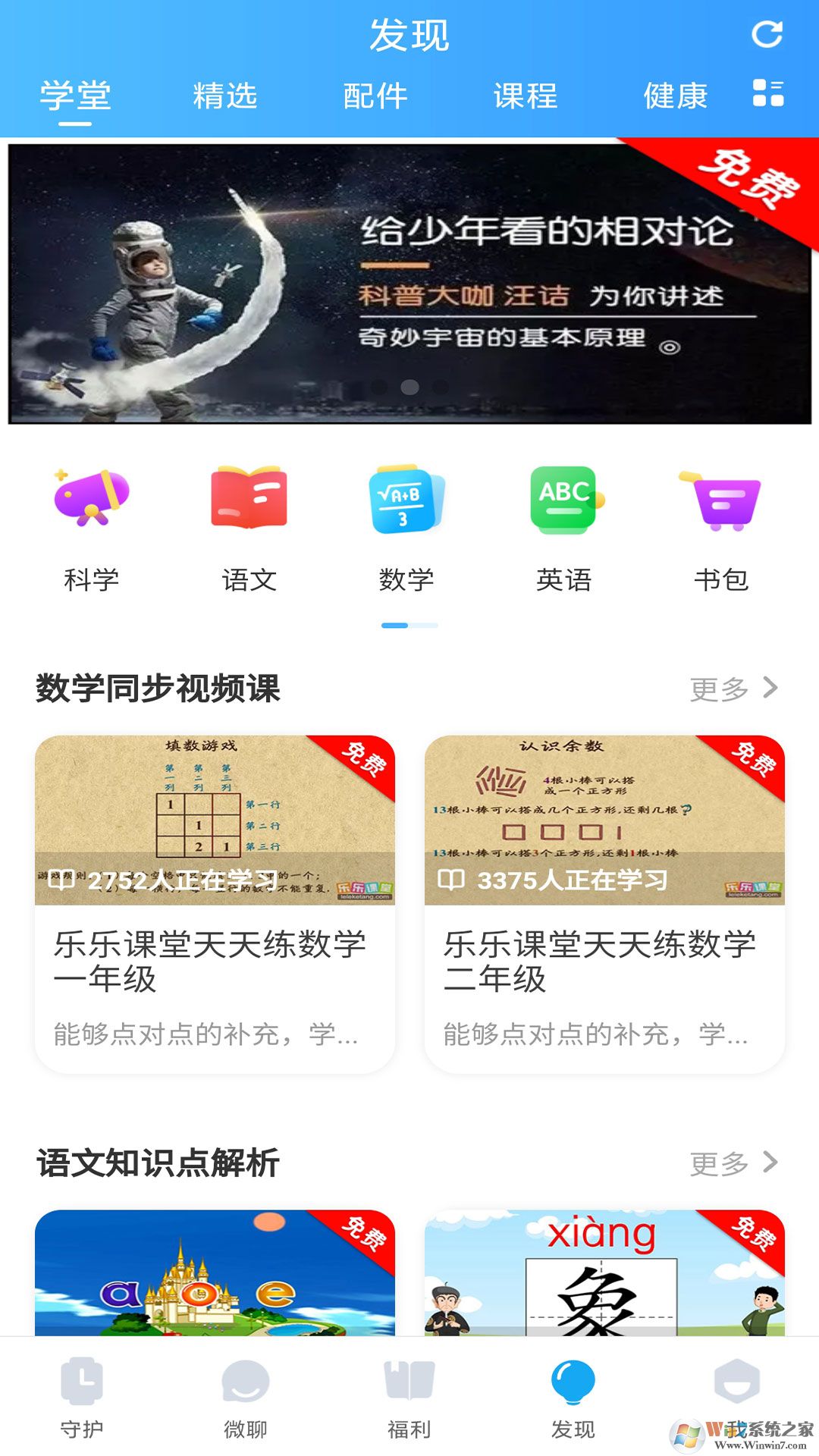Image resolution: width=819 pixels, height=1456 pixels.
Task: Select the 学堂 tab
Action: coord(76,96)
